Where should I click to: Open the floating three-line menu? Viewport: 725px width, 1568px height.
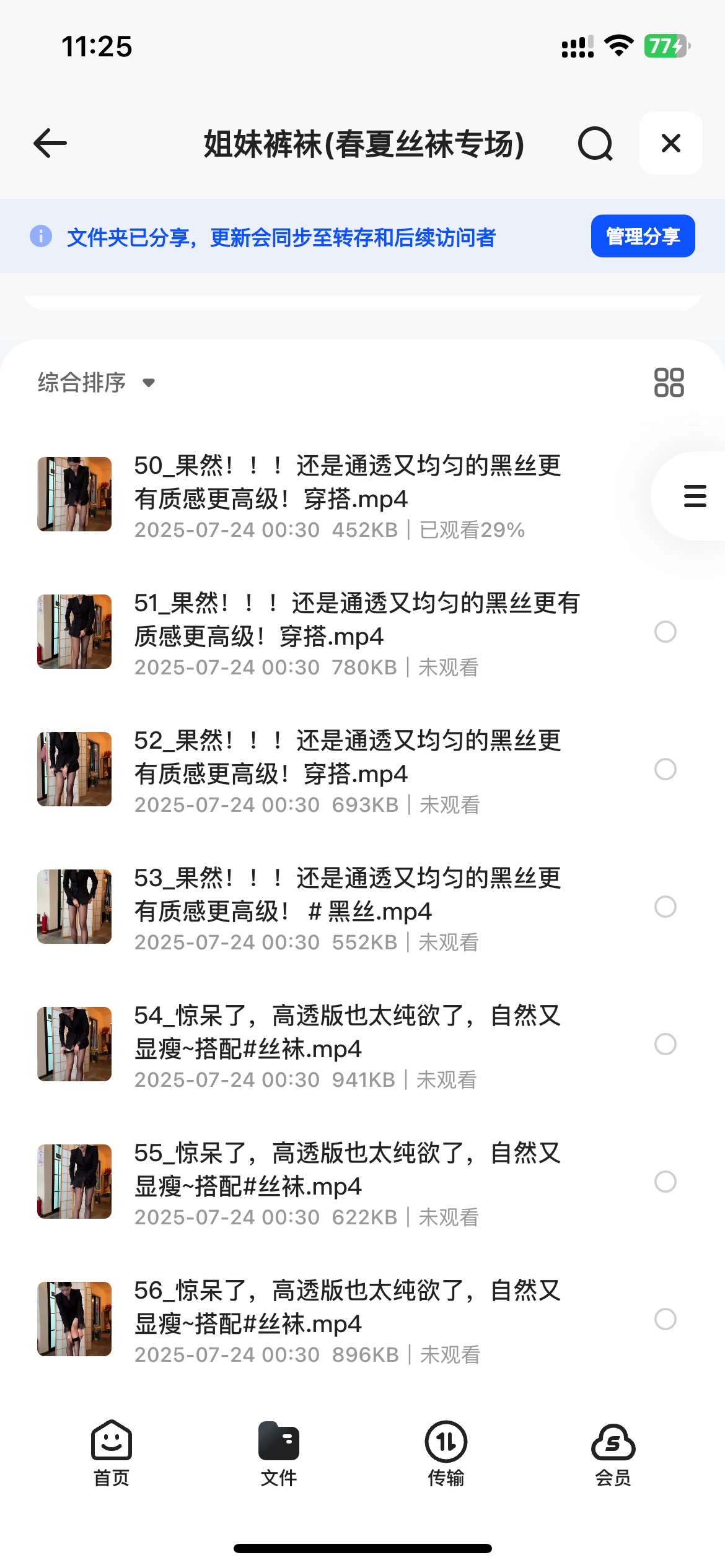(695, 496)
